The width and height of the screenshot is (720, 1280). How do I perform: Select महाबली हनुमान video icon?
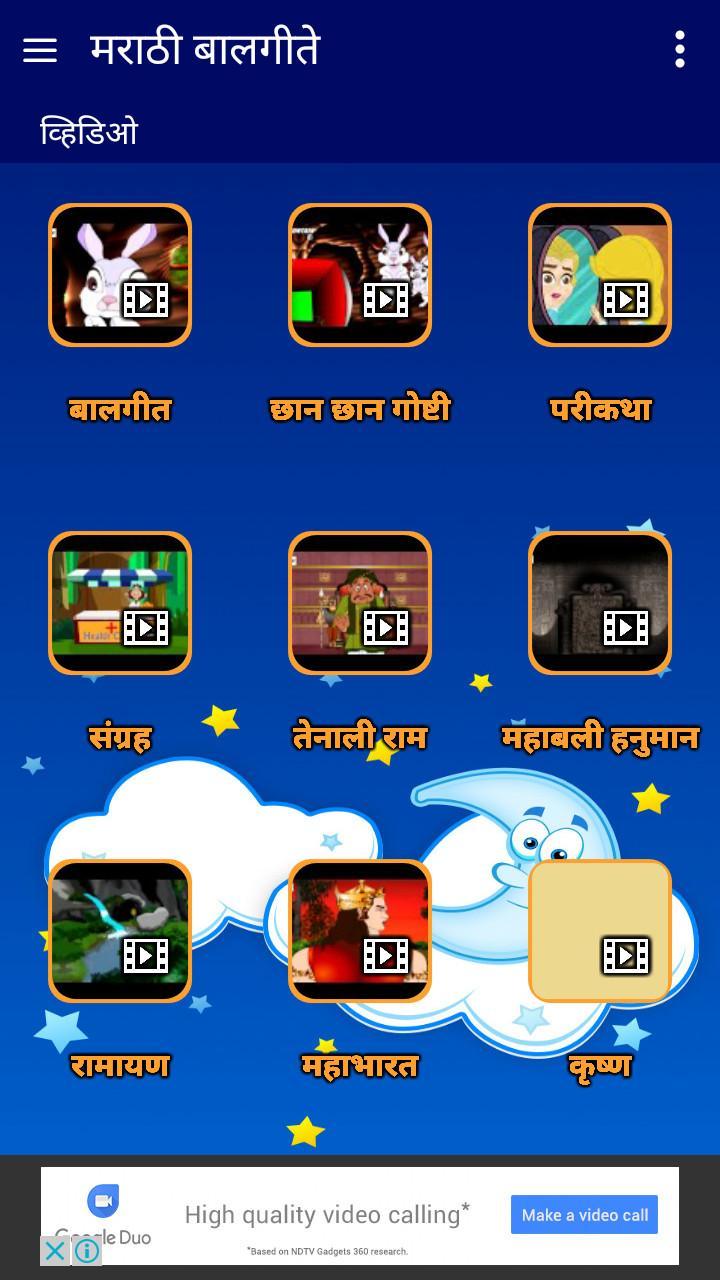point(599,602)
